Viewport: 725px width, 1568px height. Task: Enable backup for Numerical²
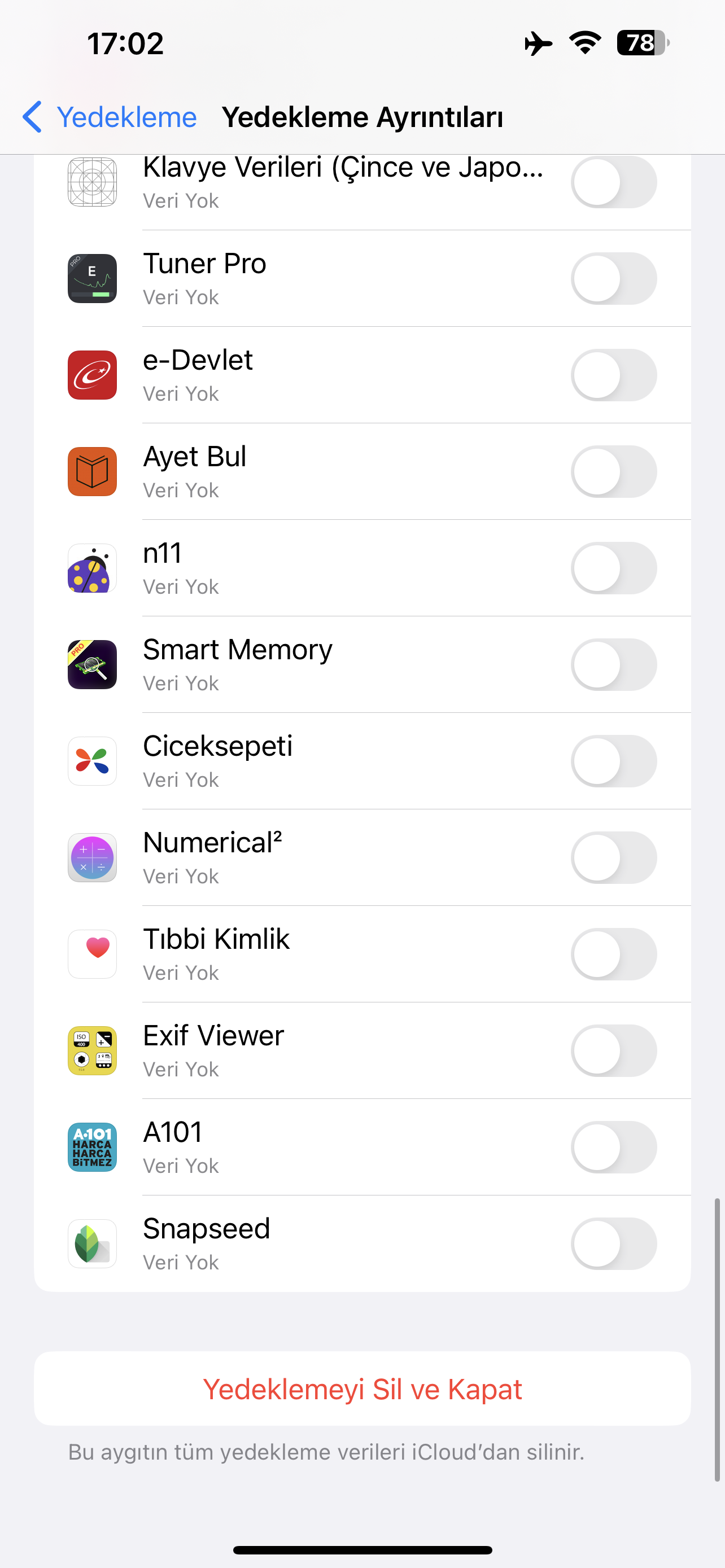614,857
